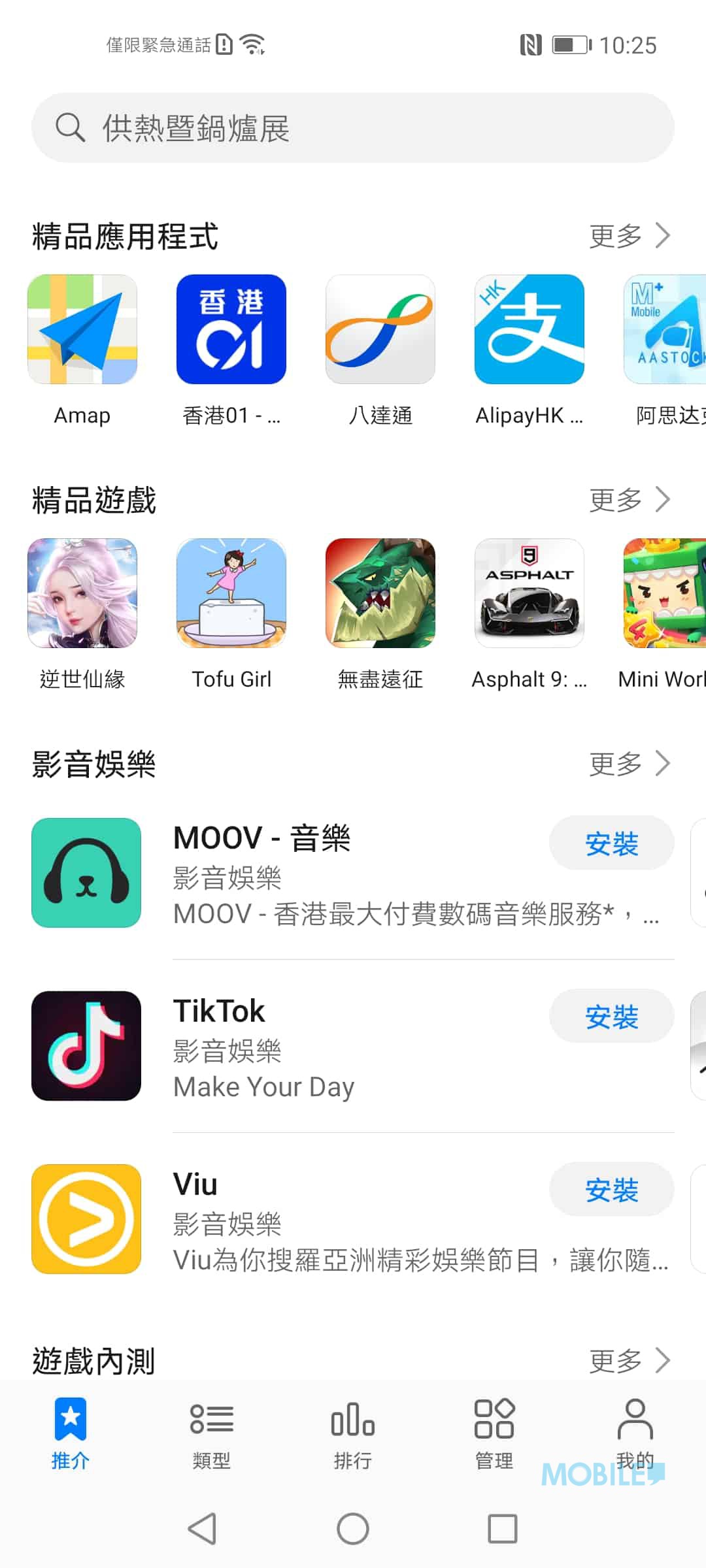
Task: Show more in 精品遊戲 section
Action: 630,500
